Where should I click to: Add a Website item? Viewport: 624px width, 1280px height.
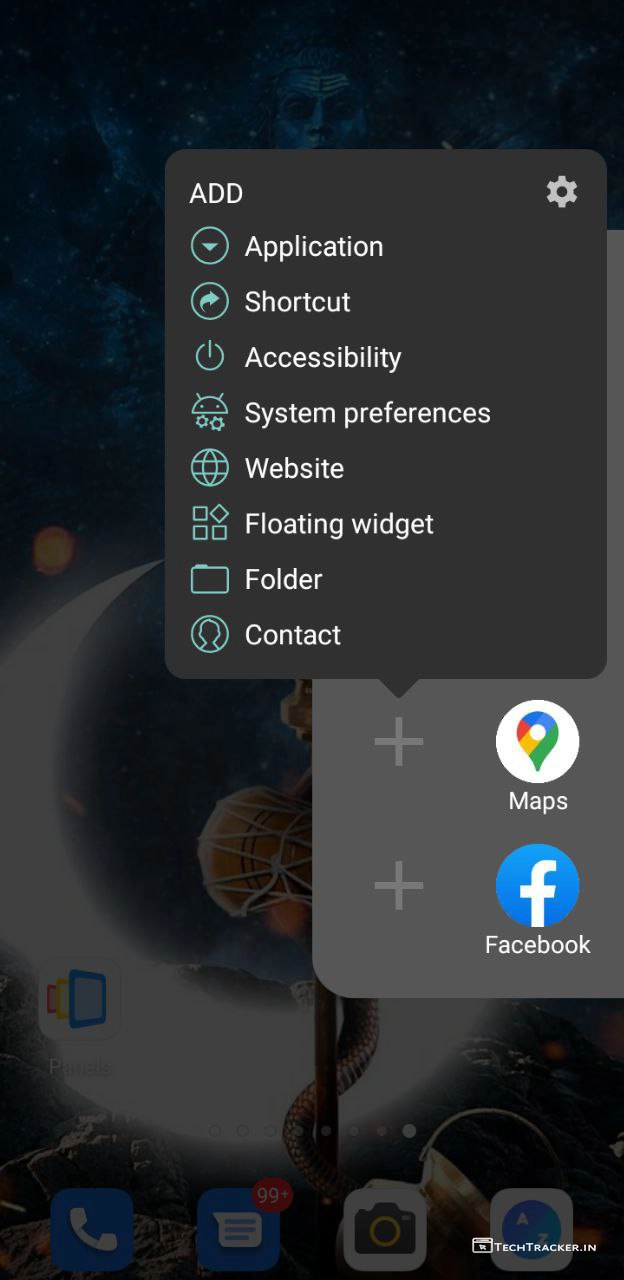[294, 469]
